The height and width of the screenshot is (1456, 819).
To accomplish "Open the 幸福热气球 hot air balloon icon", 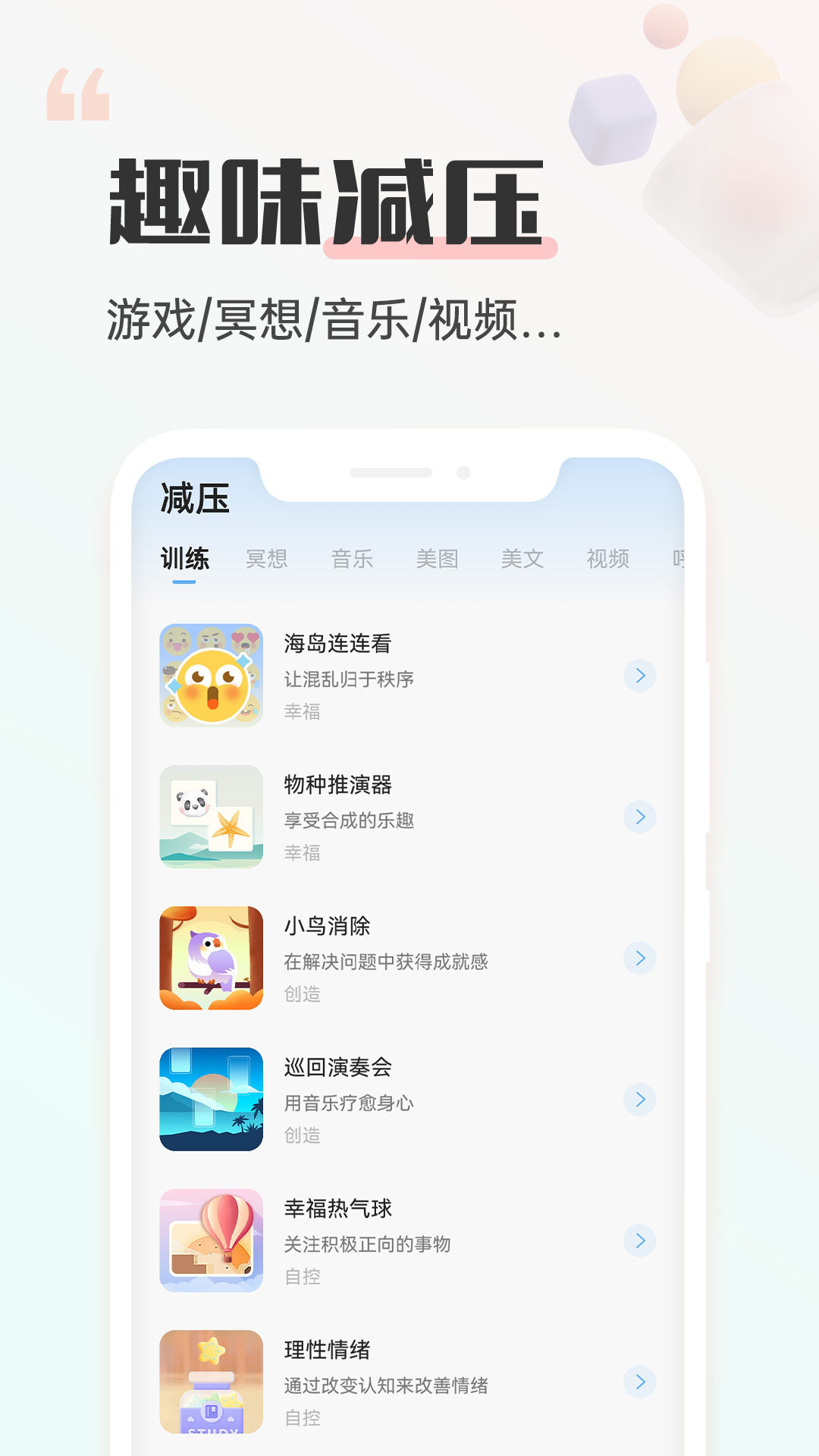I will point(212,1238).
